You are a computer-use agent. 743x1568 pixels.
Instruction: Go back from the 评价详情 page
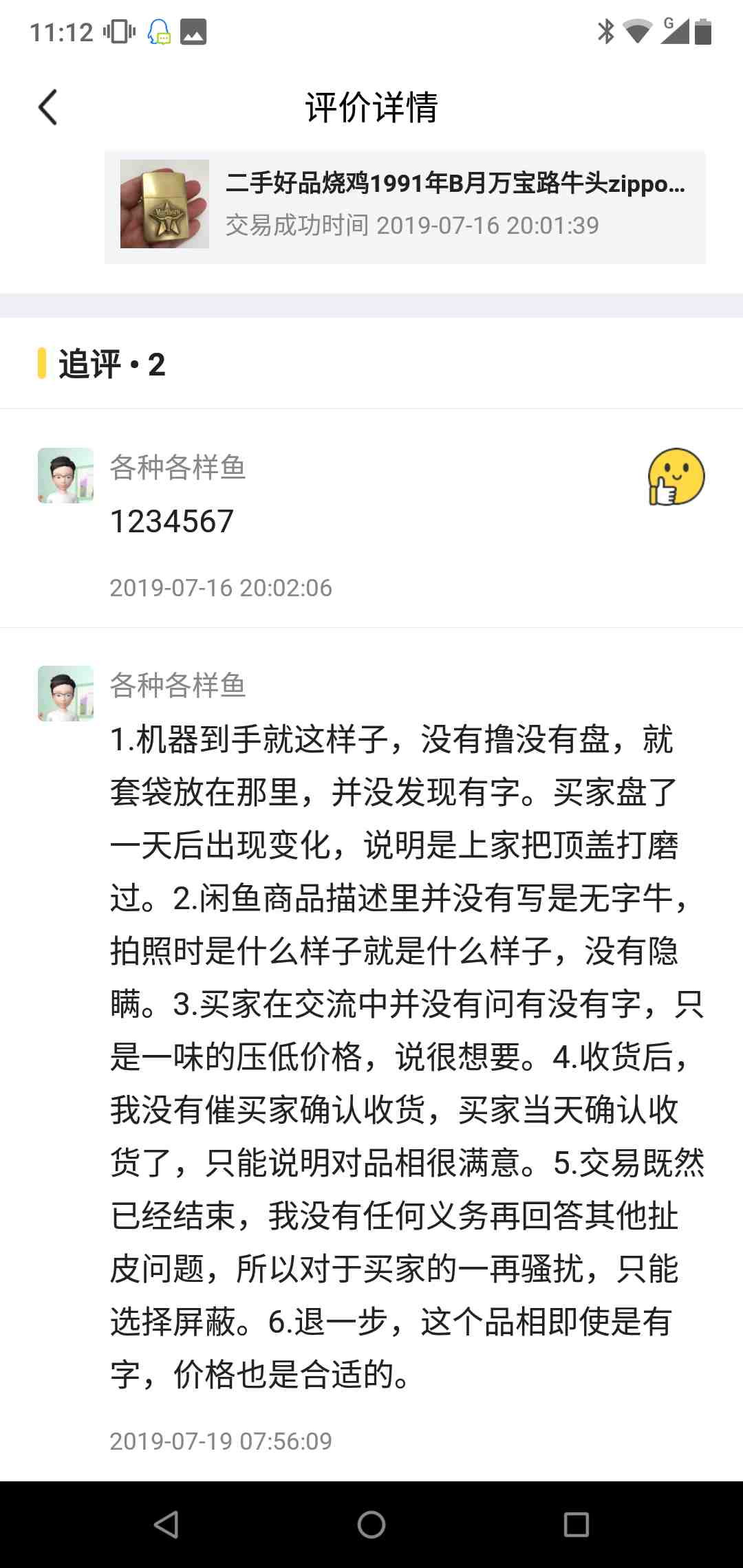pos(47,108)
